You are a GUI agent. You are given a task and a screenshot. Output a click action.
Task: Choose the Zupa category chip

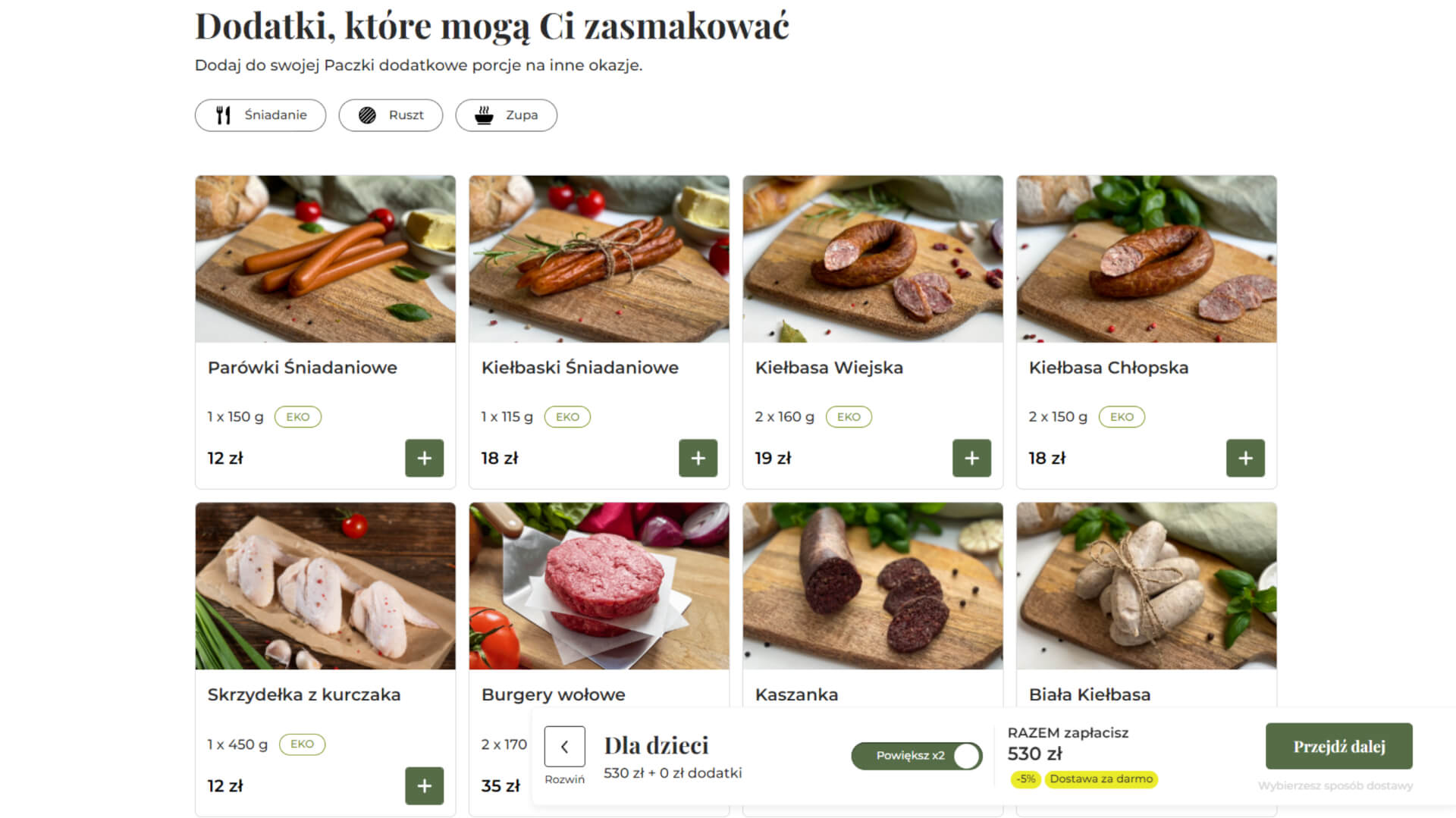click(x=506, y=115)
